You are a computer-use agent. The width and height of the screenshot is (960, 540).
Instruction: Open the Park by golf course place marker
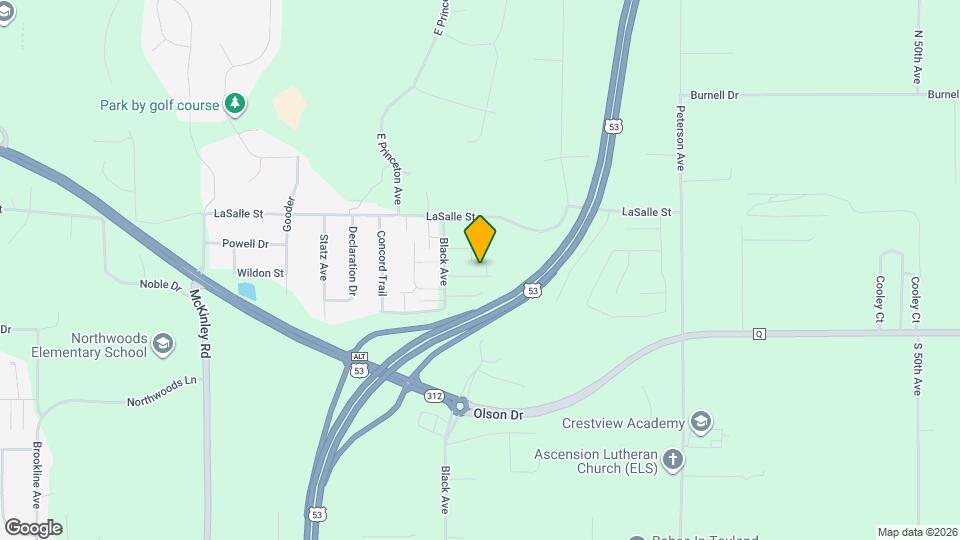click(x=235, y=103)
